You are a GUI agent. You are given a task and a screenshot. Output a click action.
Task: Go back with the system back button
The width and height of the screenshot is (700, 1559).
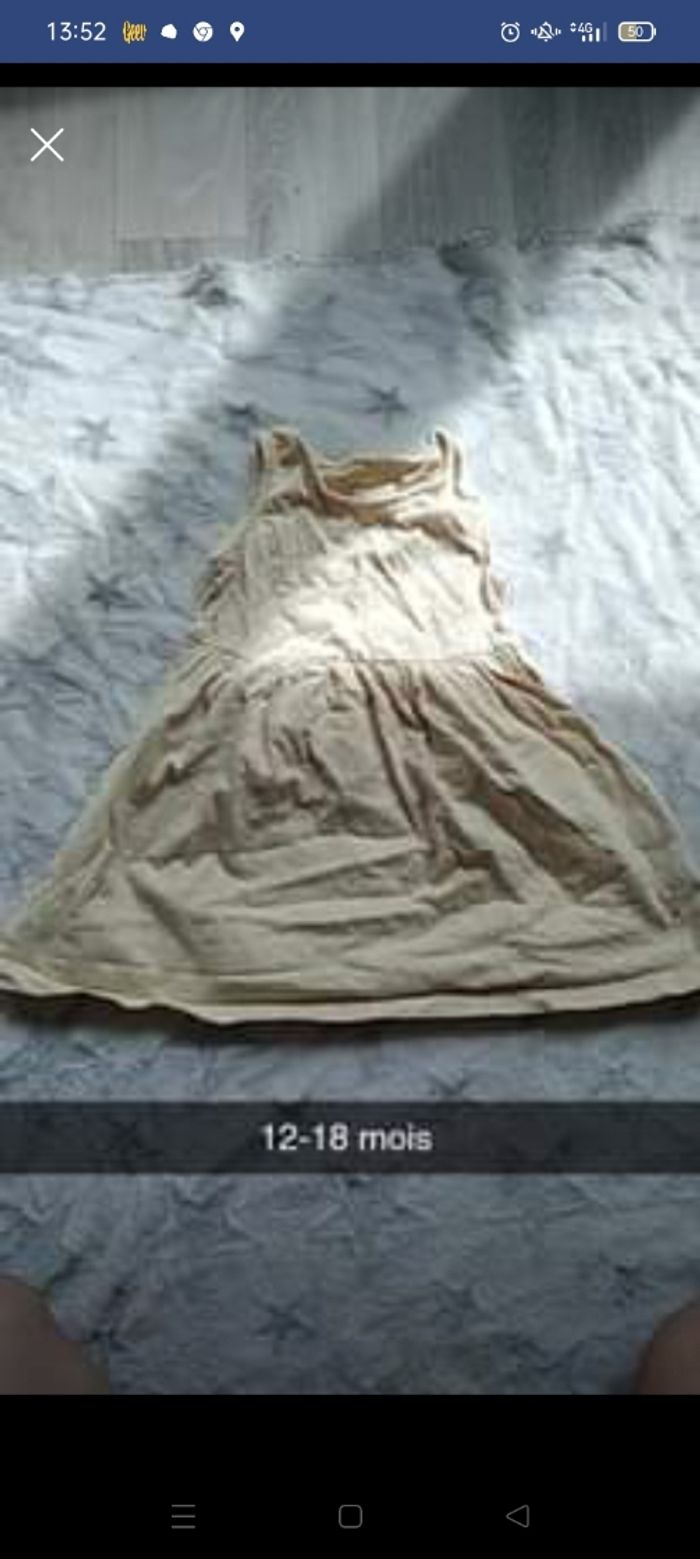[517, 1516]
